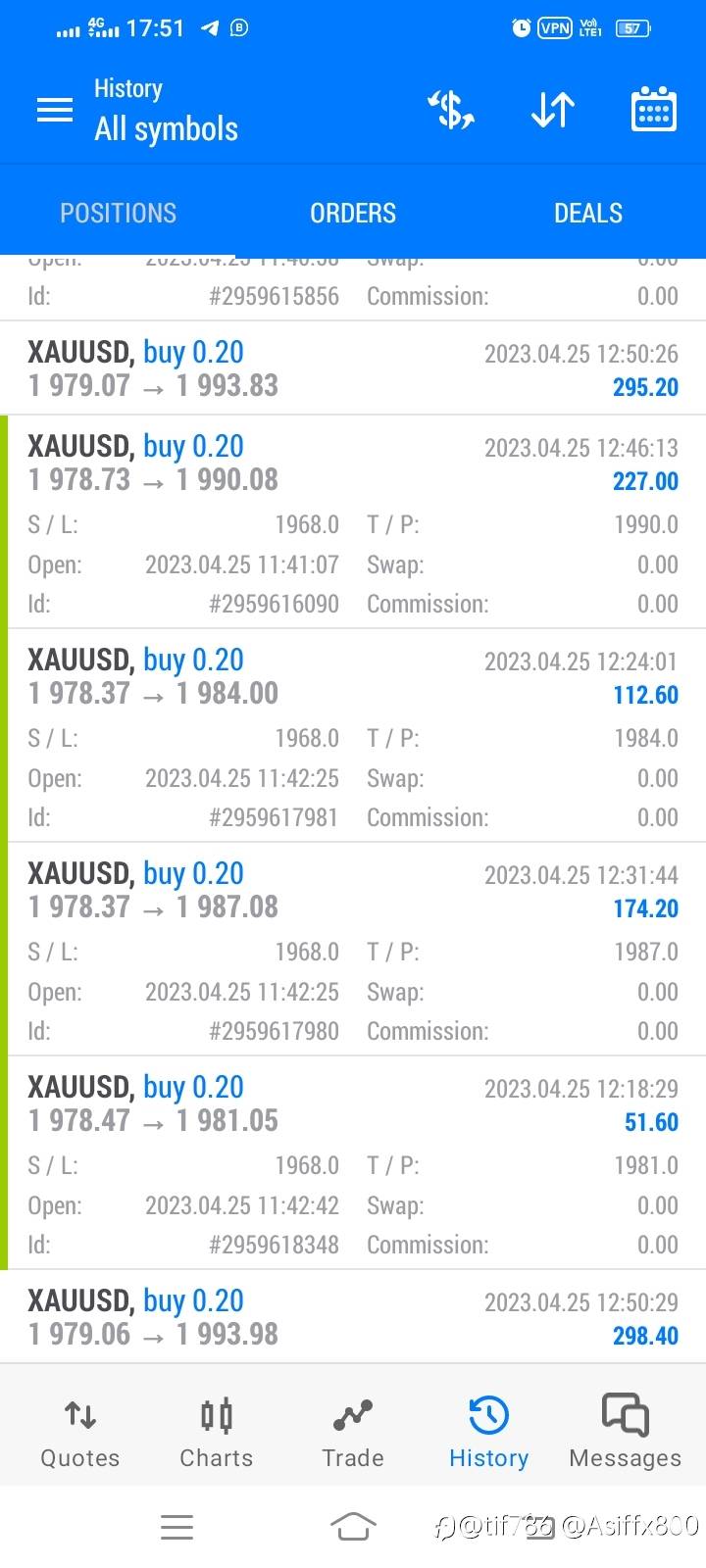Switch to the Positions tab
This screenshot has width=706, height=1568.
[118, 213]
